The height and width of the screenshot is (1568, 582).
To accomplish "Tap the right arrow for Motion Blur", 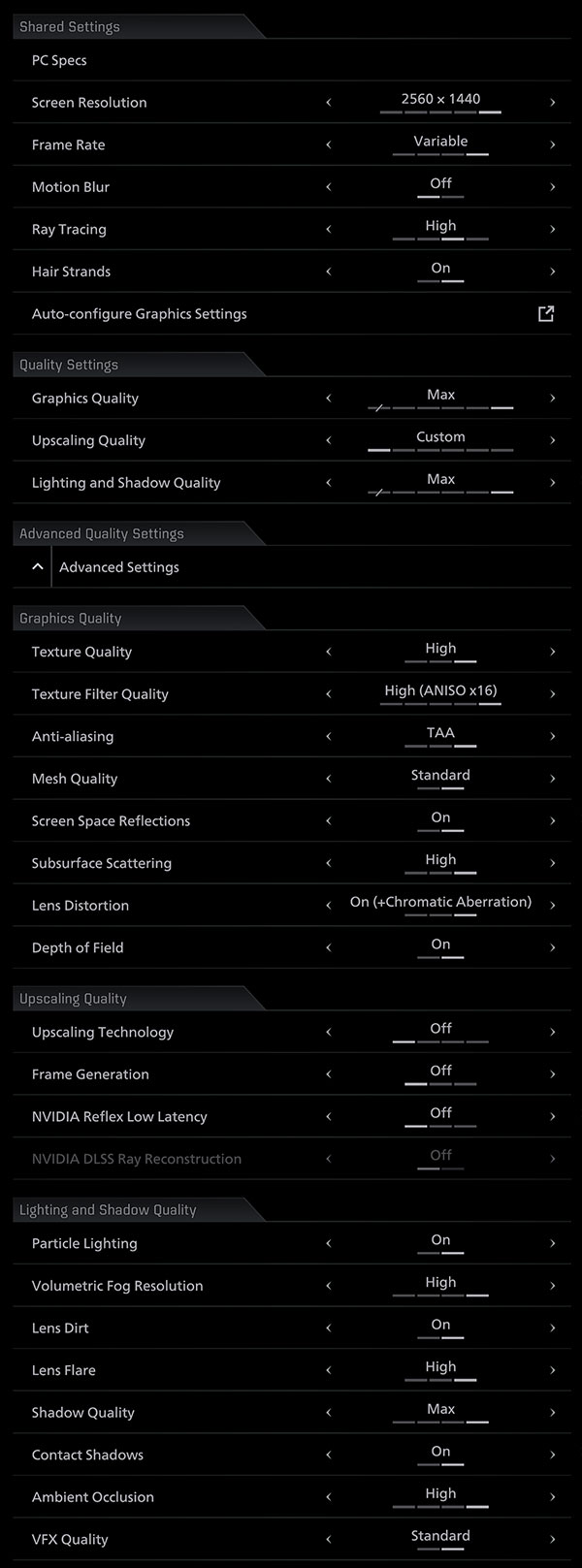I will click(552, 187).
